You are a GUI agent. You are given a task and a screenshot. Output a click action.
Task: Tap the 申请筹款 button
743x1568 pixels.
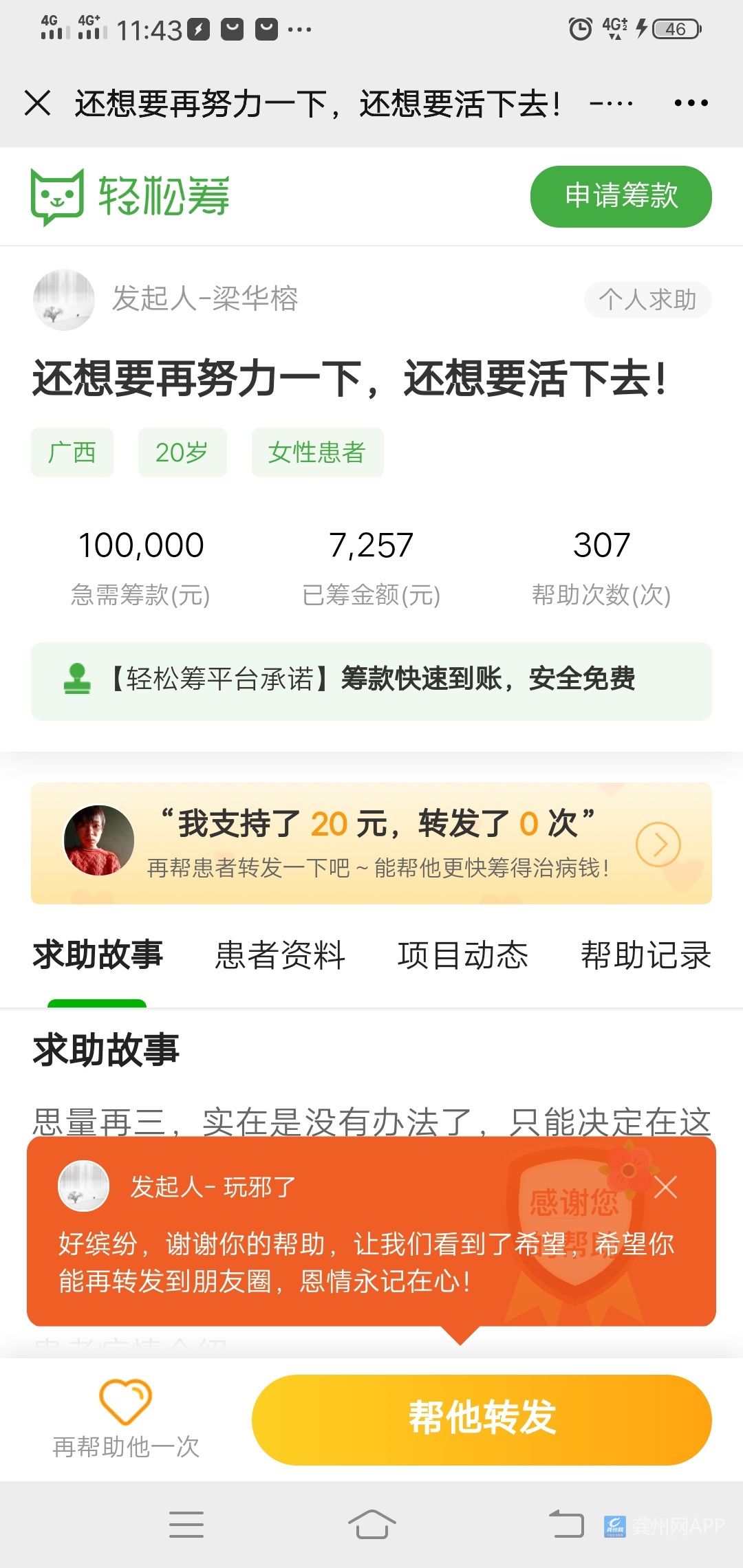coord(621,196)
